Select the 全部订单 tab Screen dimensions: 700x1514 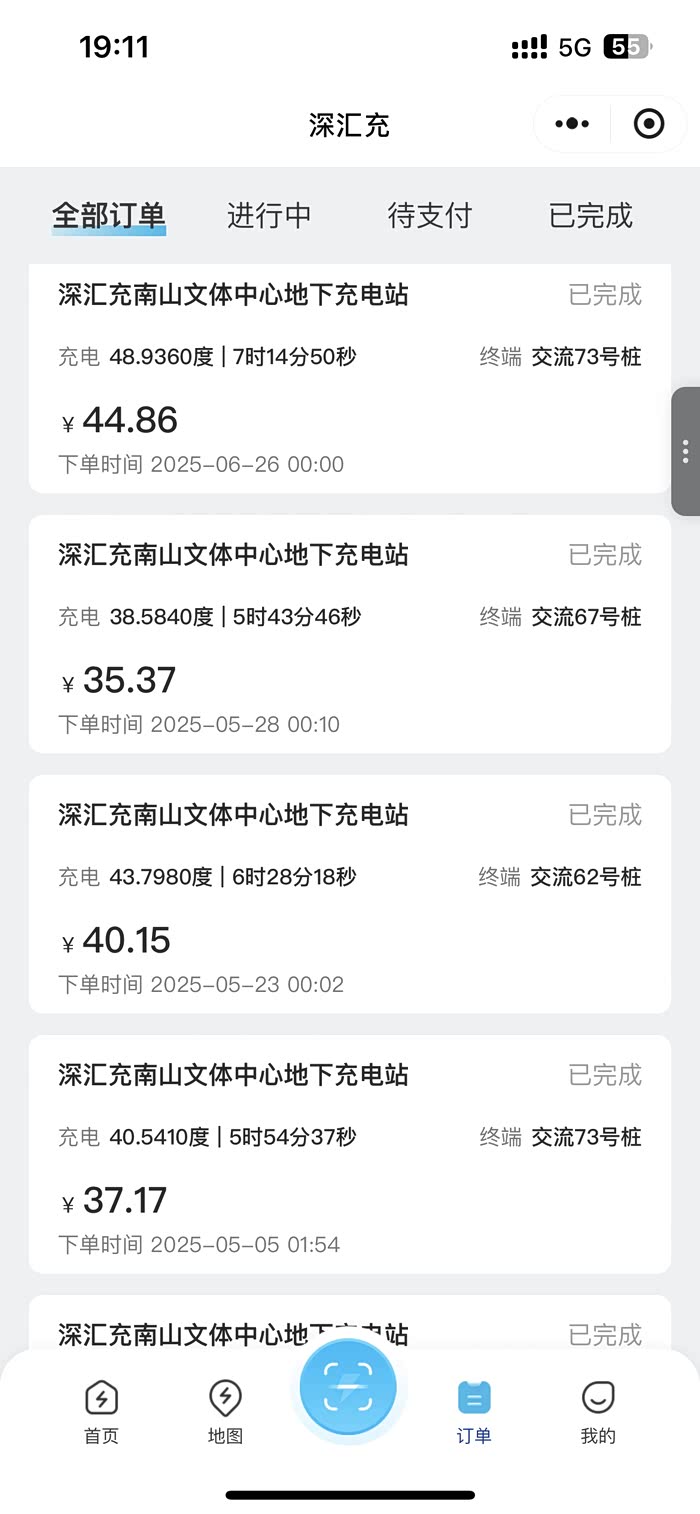[x=109, y=215]
